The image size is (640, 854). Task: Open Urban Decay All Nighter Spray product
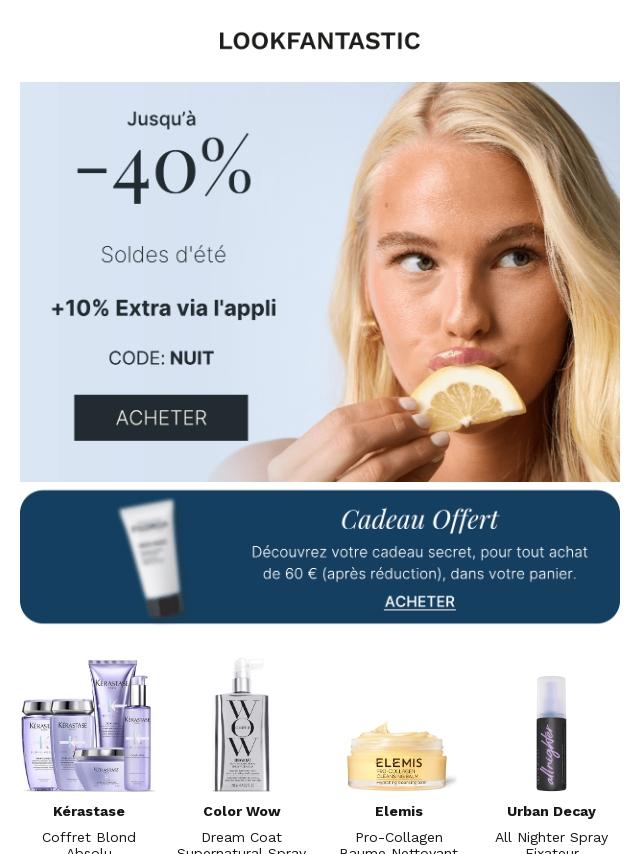[x=551, y=733]
